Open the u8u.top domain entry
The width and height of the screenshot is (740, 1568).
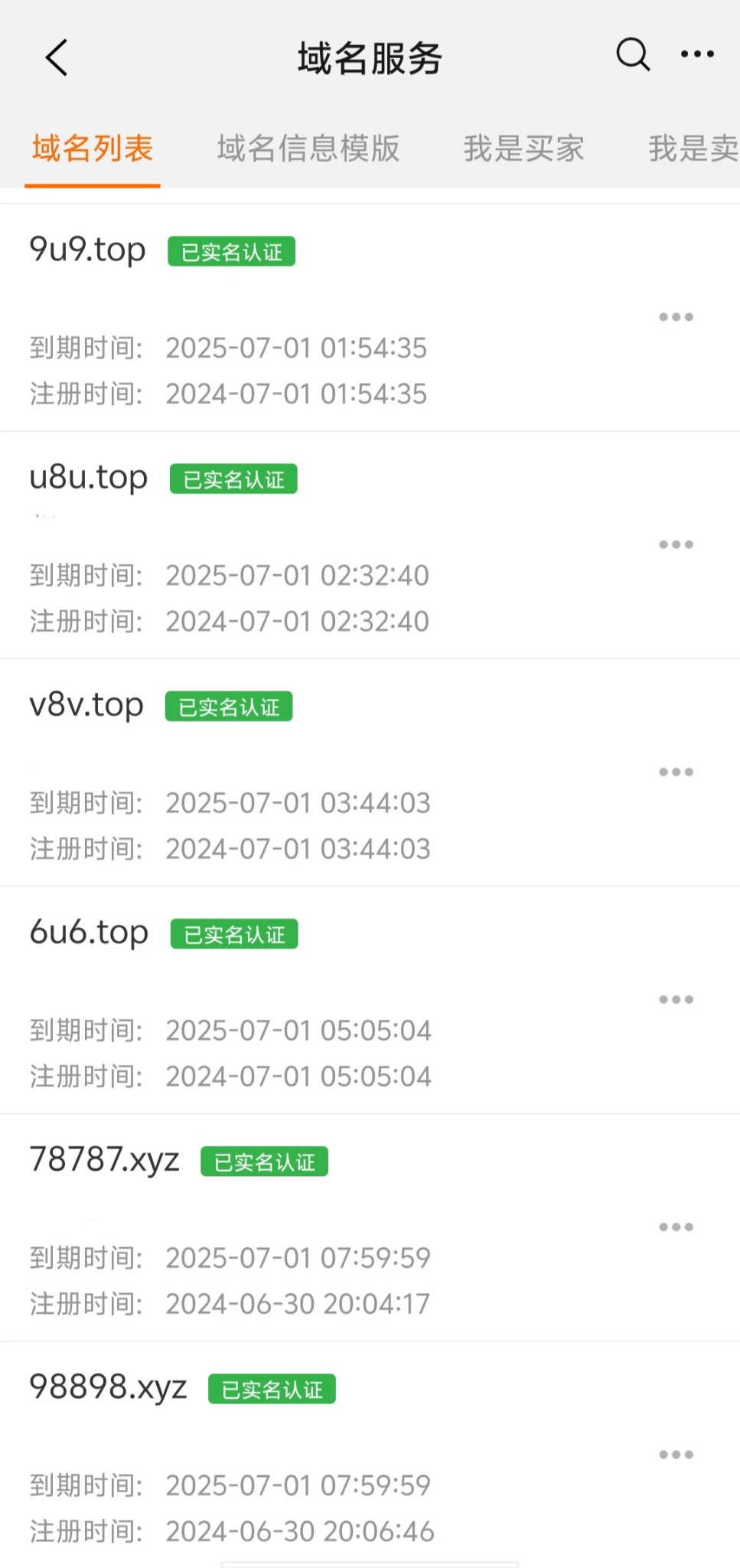point(88,477)
